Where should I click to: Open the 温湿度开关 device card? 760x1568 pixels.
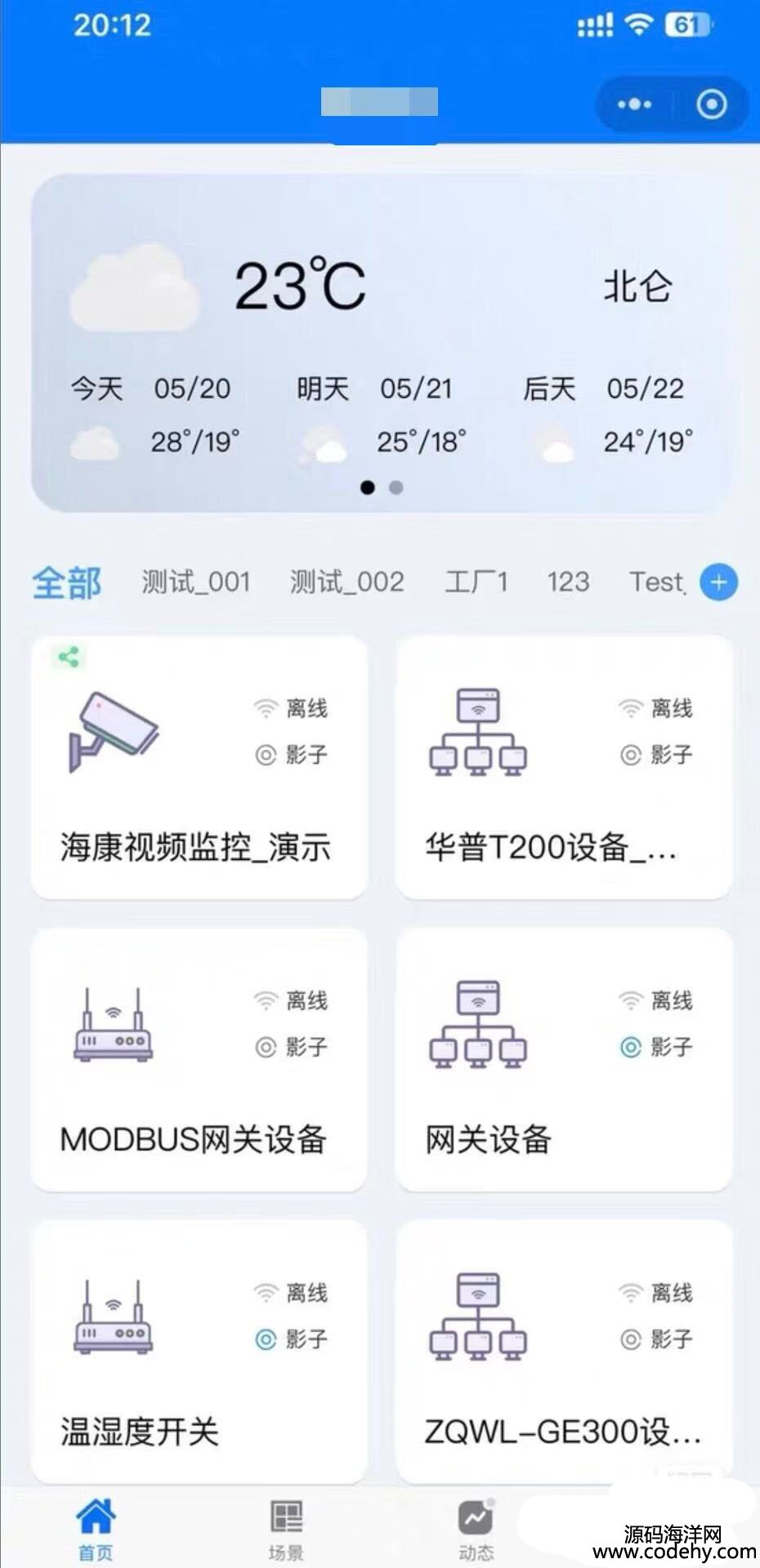point(199,1352)
